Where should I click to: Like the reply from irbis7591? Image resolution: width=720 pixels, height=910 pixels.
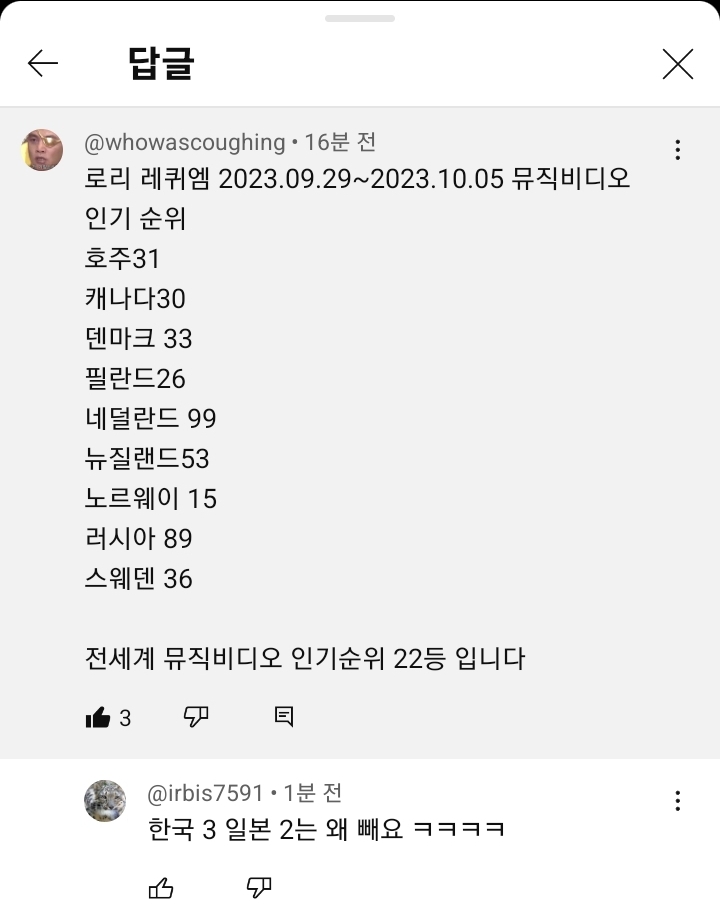click(x=161, y=887)
